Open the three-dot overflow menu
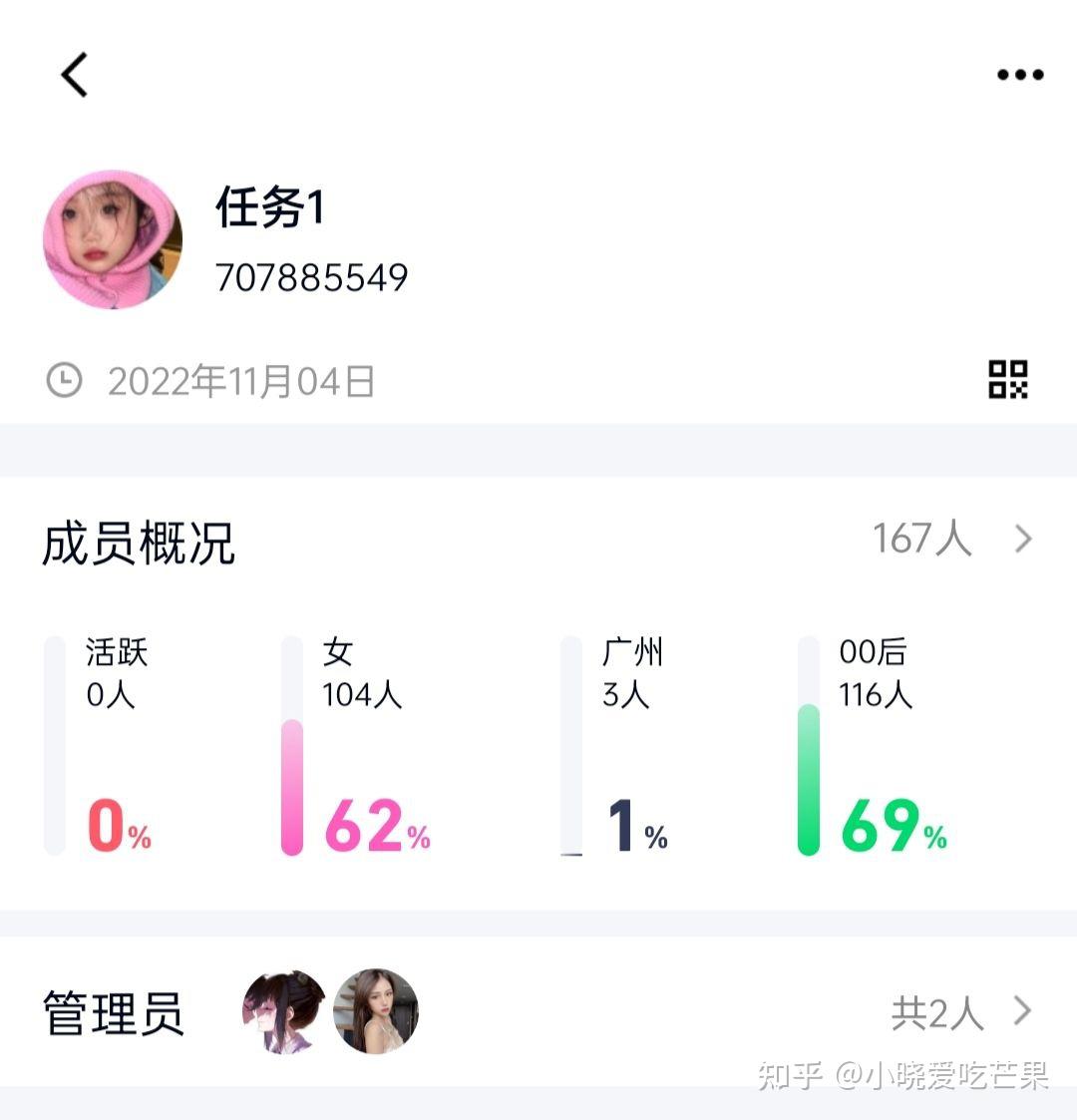 pyautogui.click(x=1019, y=75)
